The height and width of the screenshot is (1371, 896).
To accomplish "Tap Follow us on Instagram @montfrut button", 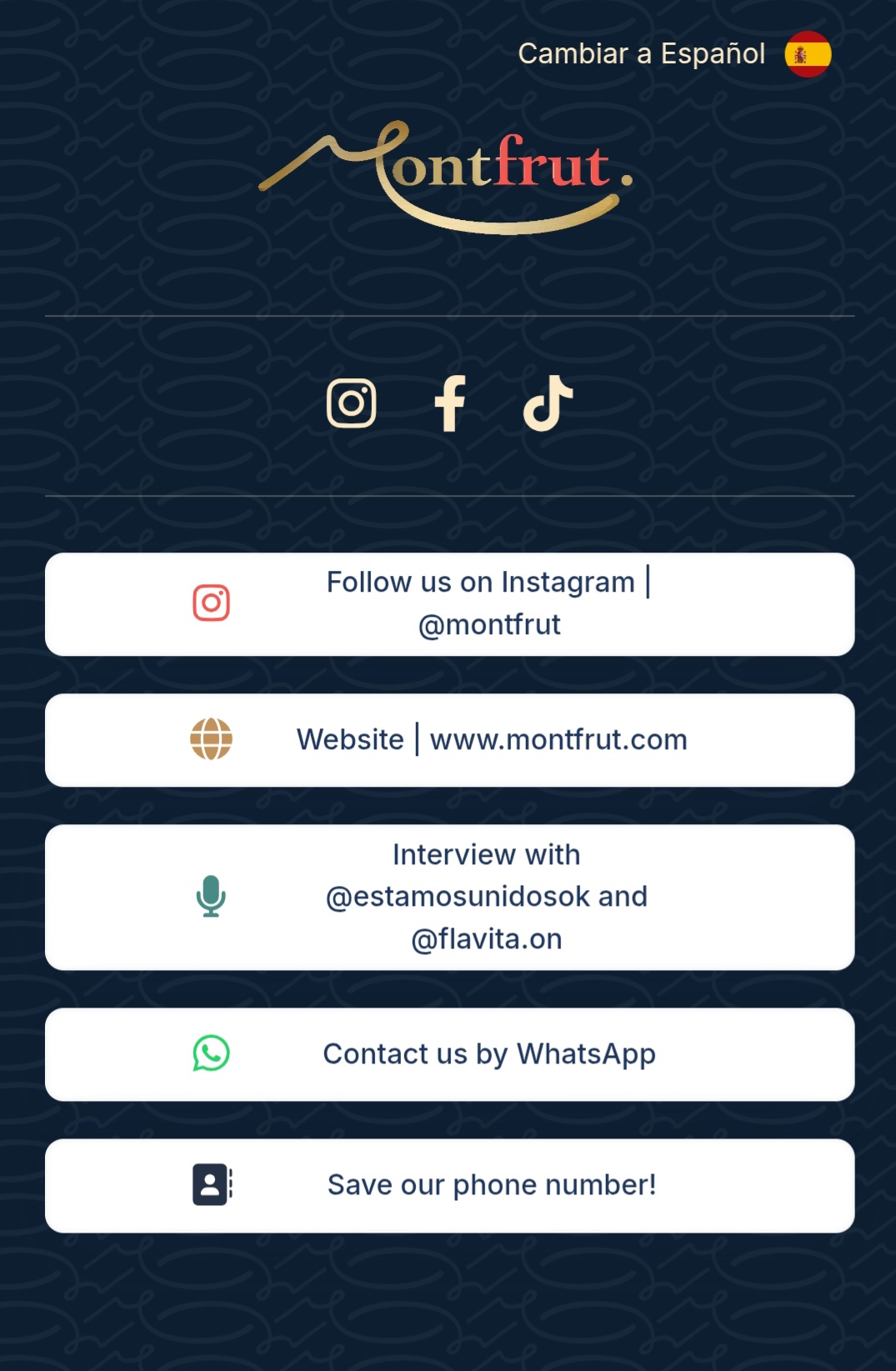I will coord(449,604).
